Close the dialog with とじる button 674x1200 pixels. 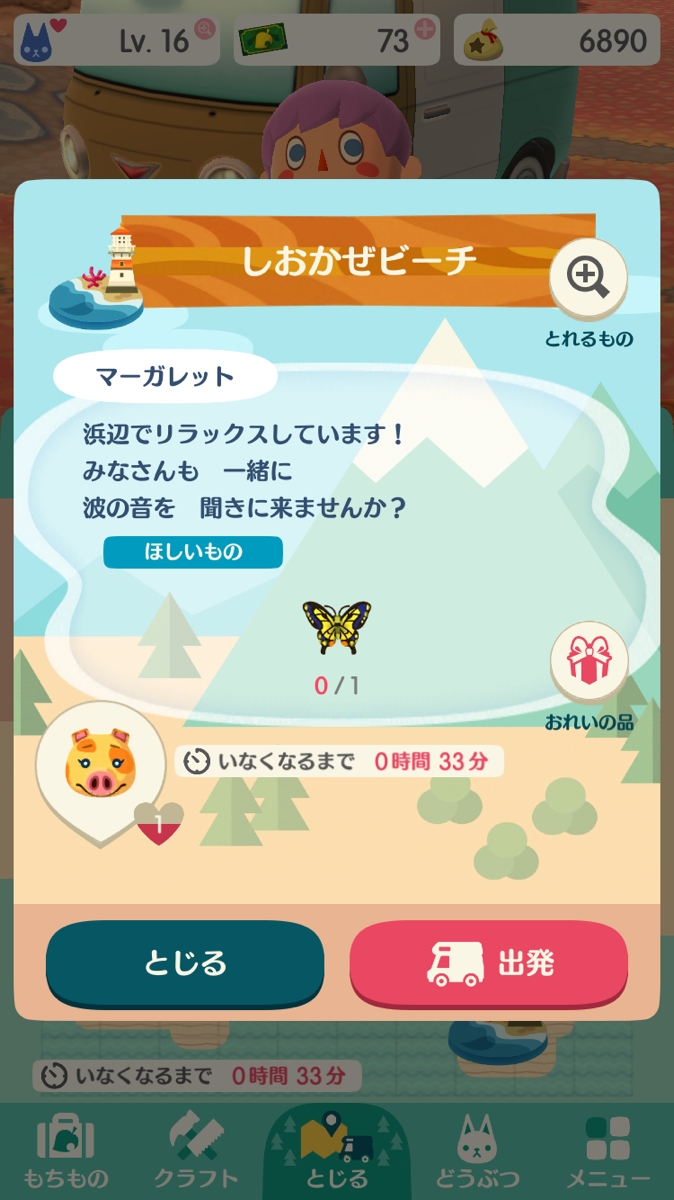point(185,963)
